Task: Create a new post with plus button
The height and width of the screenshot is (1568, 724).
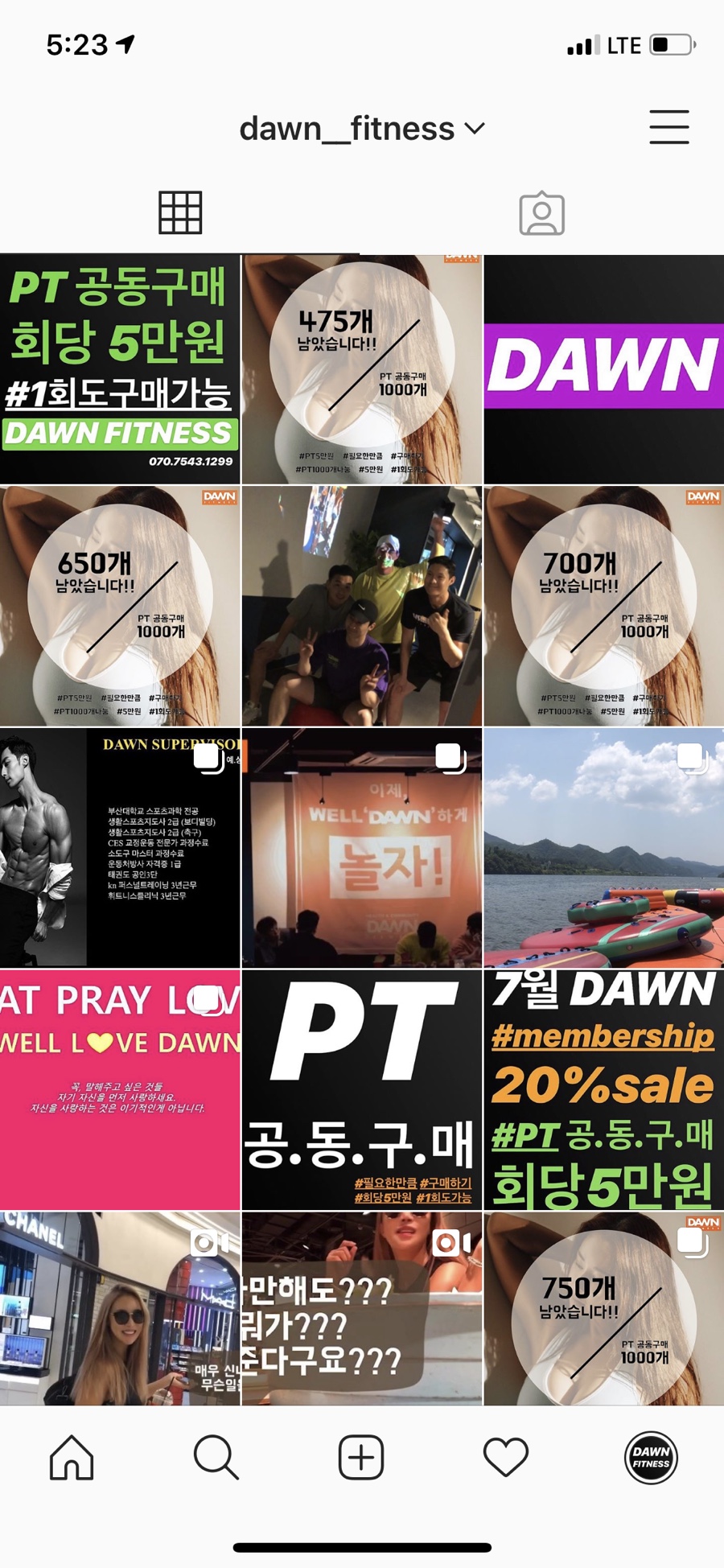Action: [x=361, y=1457]
